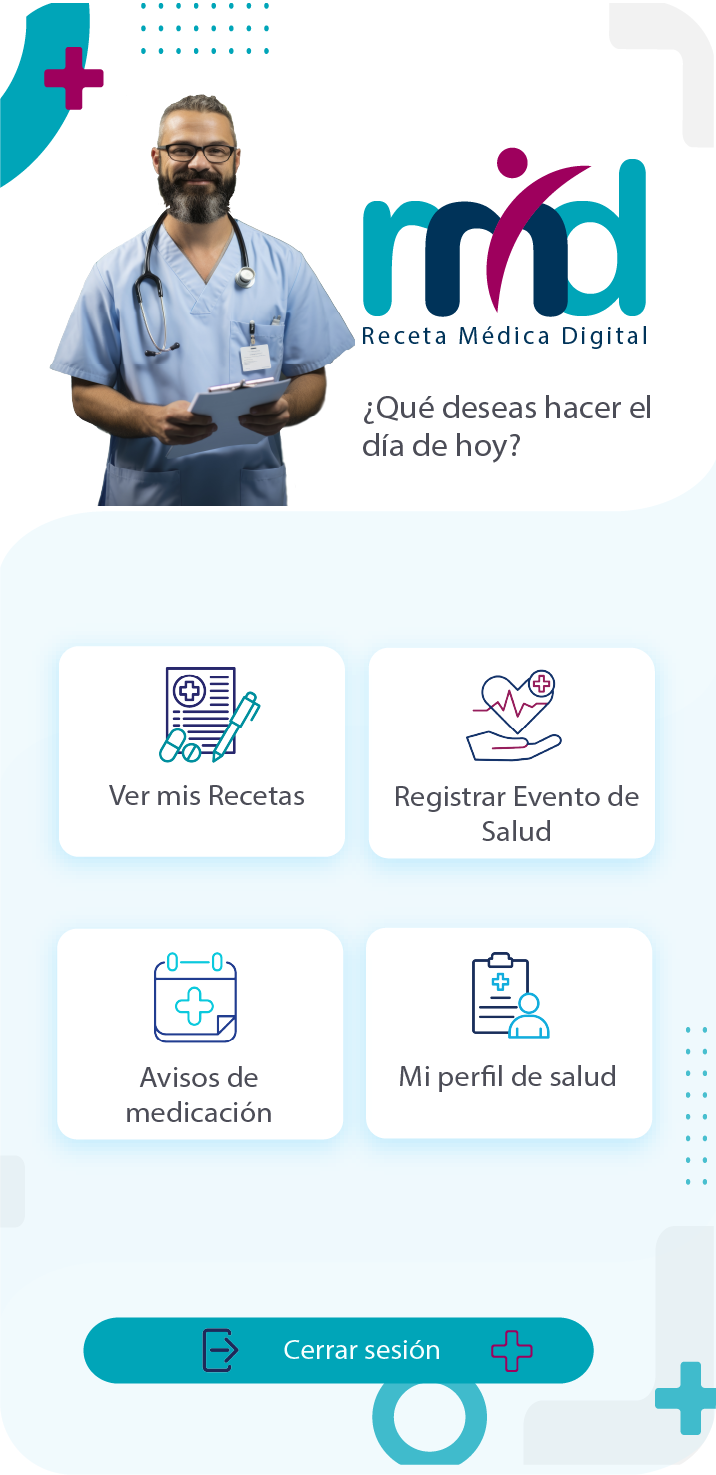Select Registrar Evento de Salud
The image size is (716, 1475).
(x=512, y=753)
